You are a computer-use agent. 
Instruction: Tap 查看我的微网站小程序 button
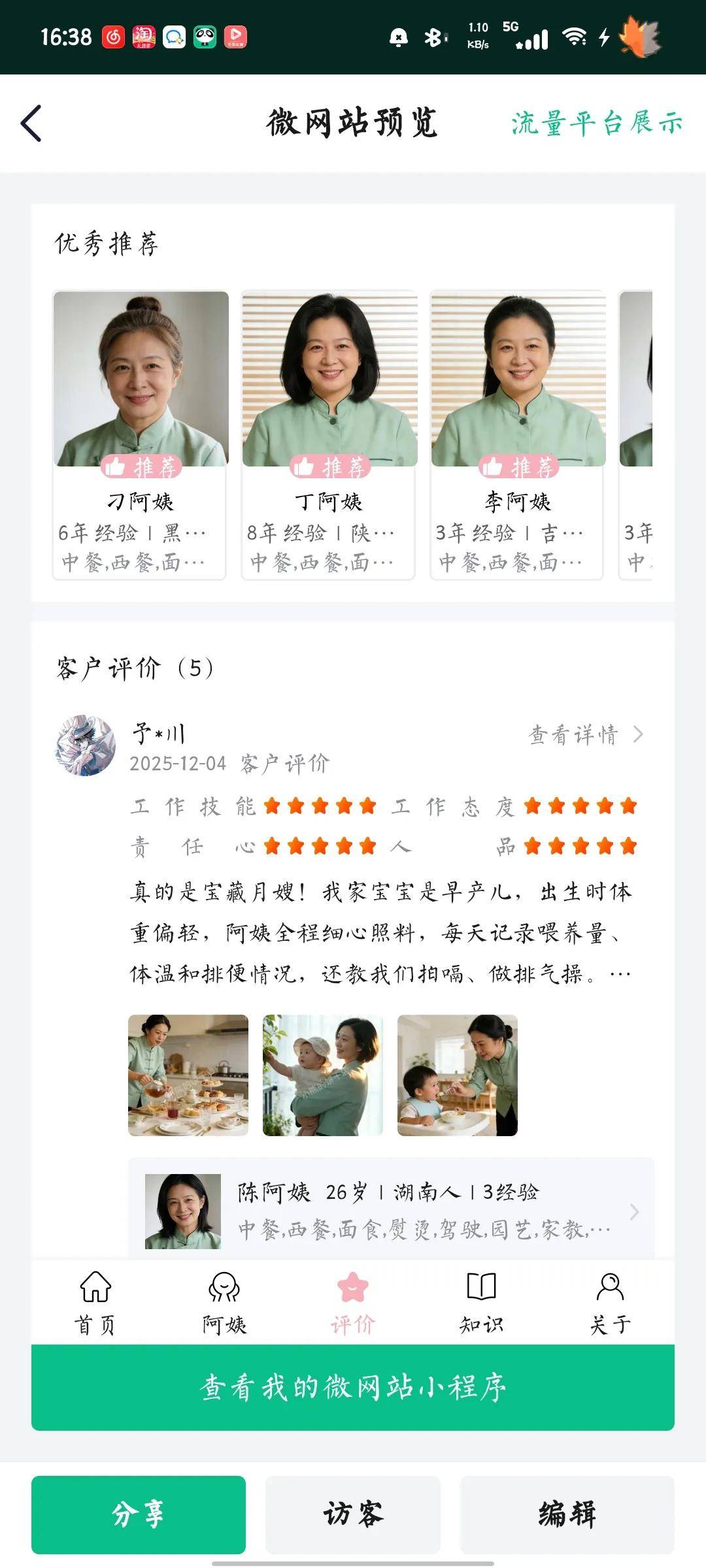[353, 1387]
